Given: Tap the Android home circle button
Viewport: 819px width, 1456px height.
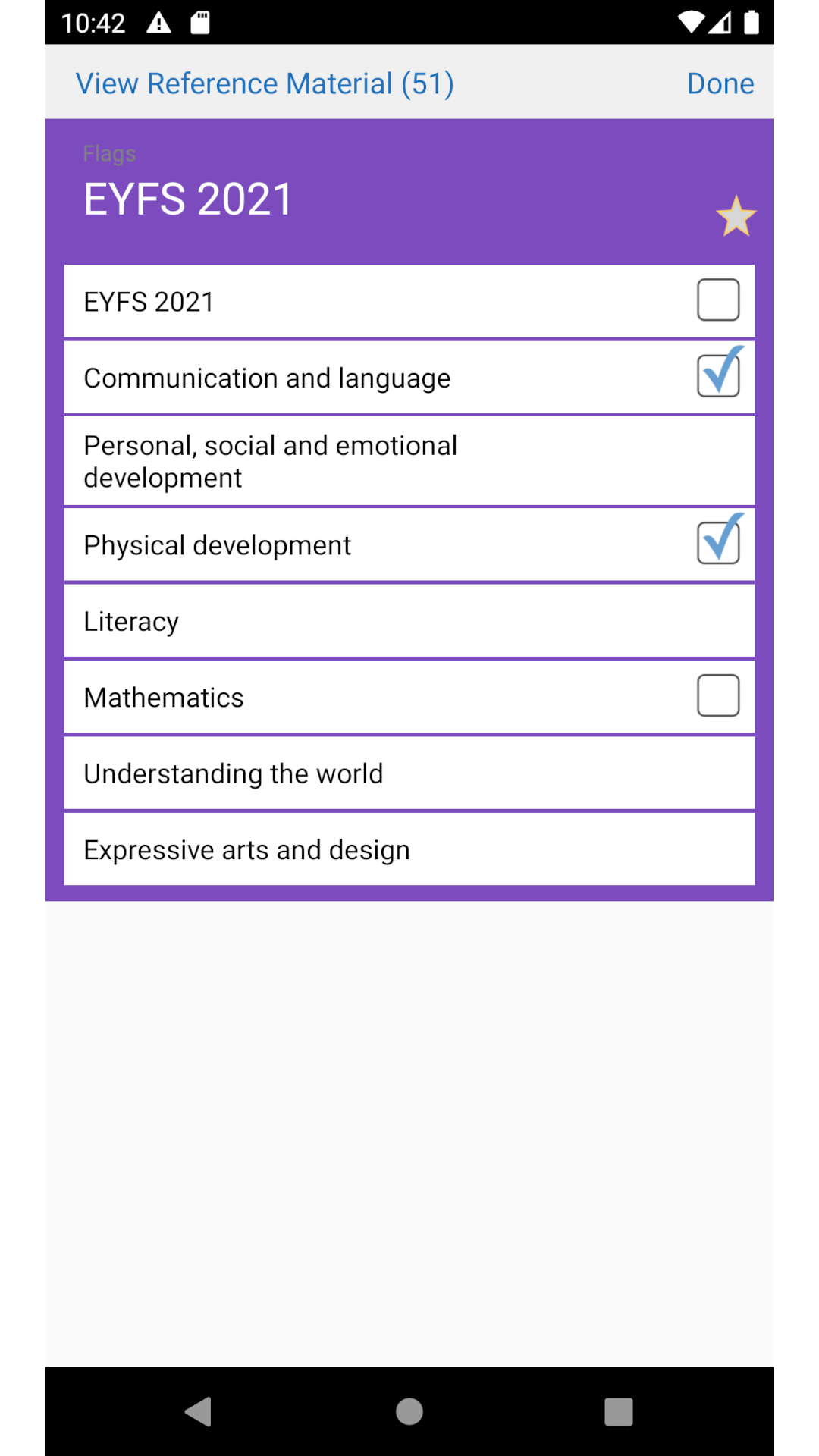Looking at the screenshot, I should coord(409,1410).
